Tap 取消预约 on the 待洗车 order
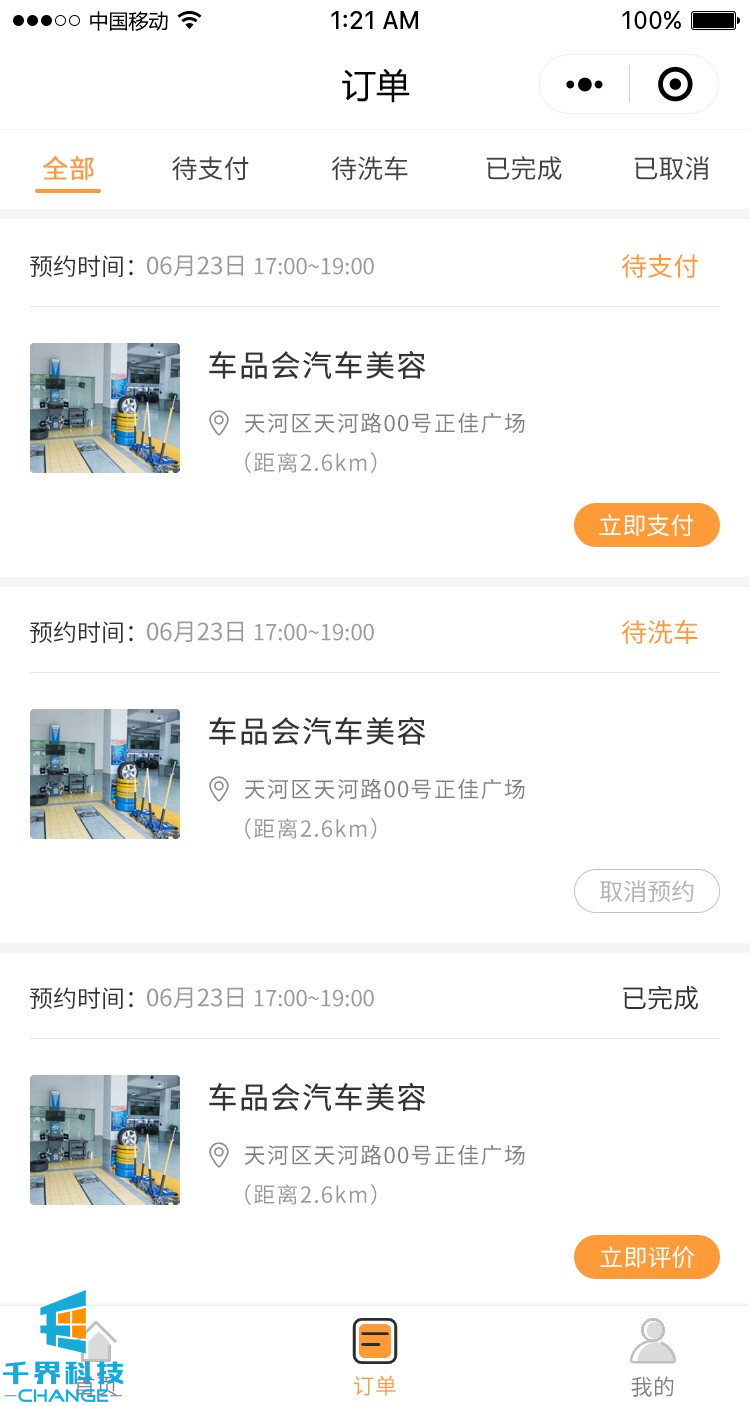Screen dimensions: 750x1406 point(647,891)
